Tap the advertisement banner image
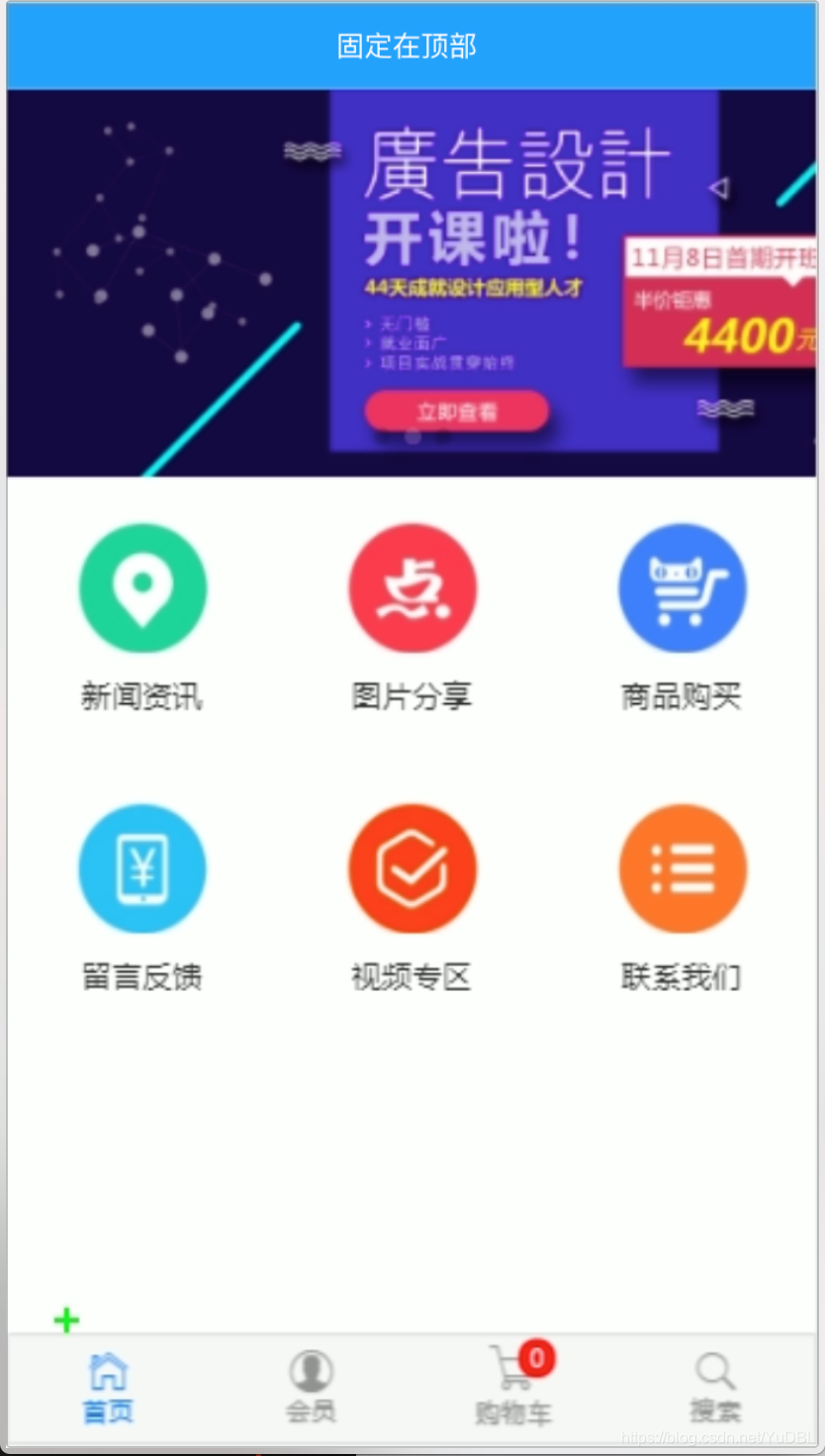Viewport: 825px width, 1456px height. (x=412, y=282)
